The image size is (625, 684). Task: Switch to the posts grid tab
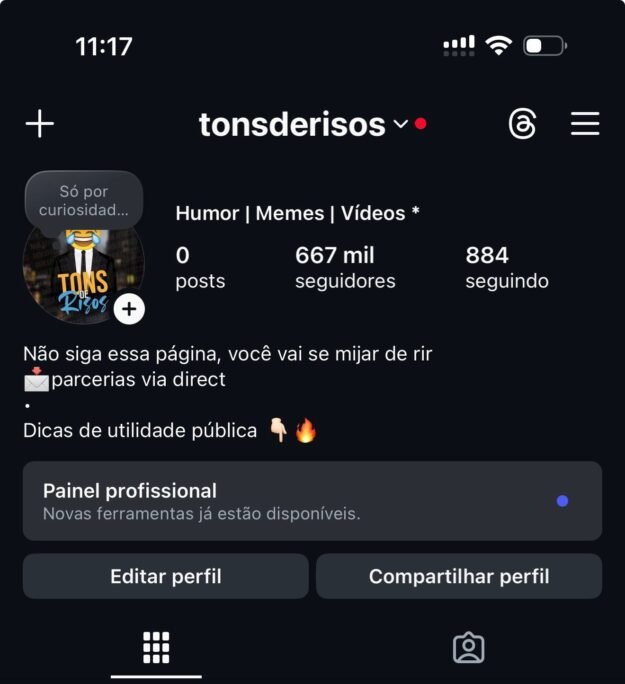point(156,648)
